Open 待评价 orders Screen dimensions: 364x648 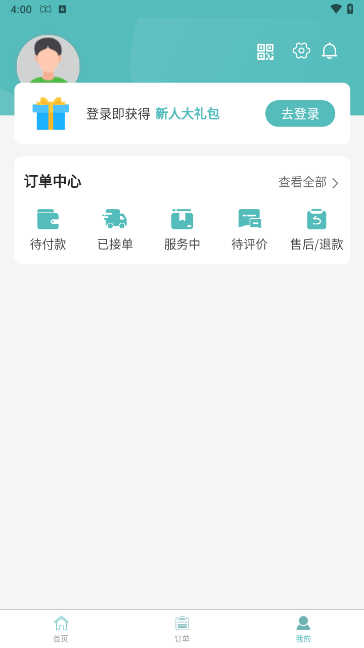[249, 230]
